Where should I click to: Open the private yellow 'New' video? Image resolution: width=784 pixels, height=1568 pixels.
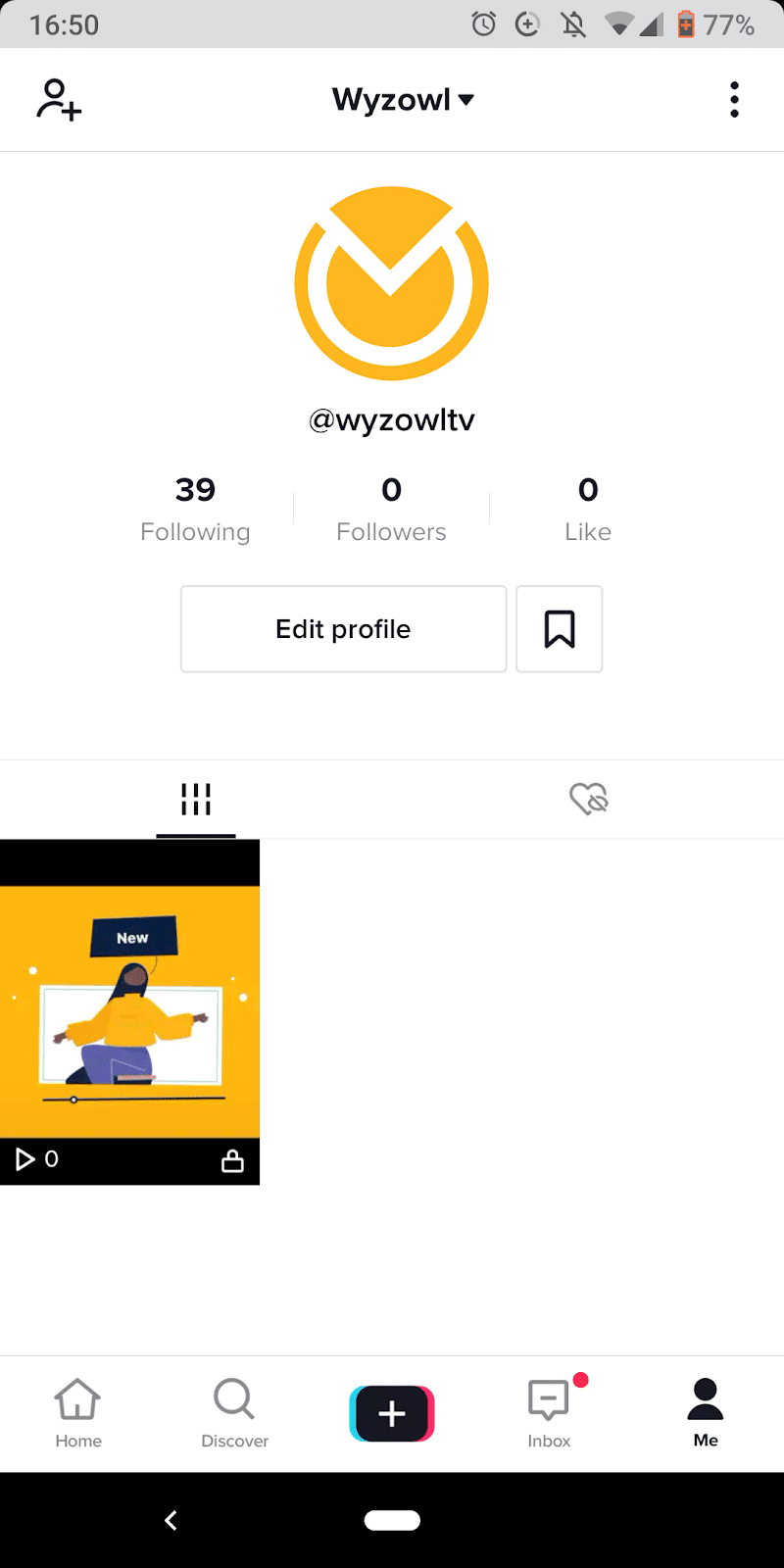click(129, 1011)
